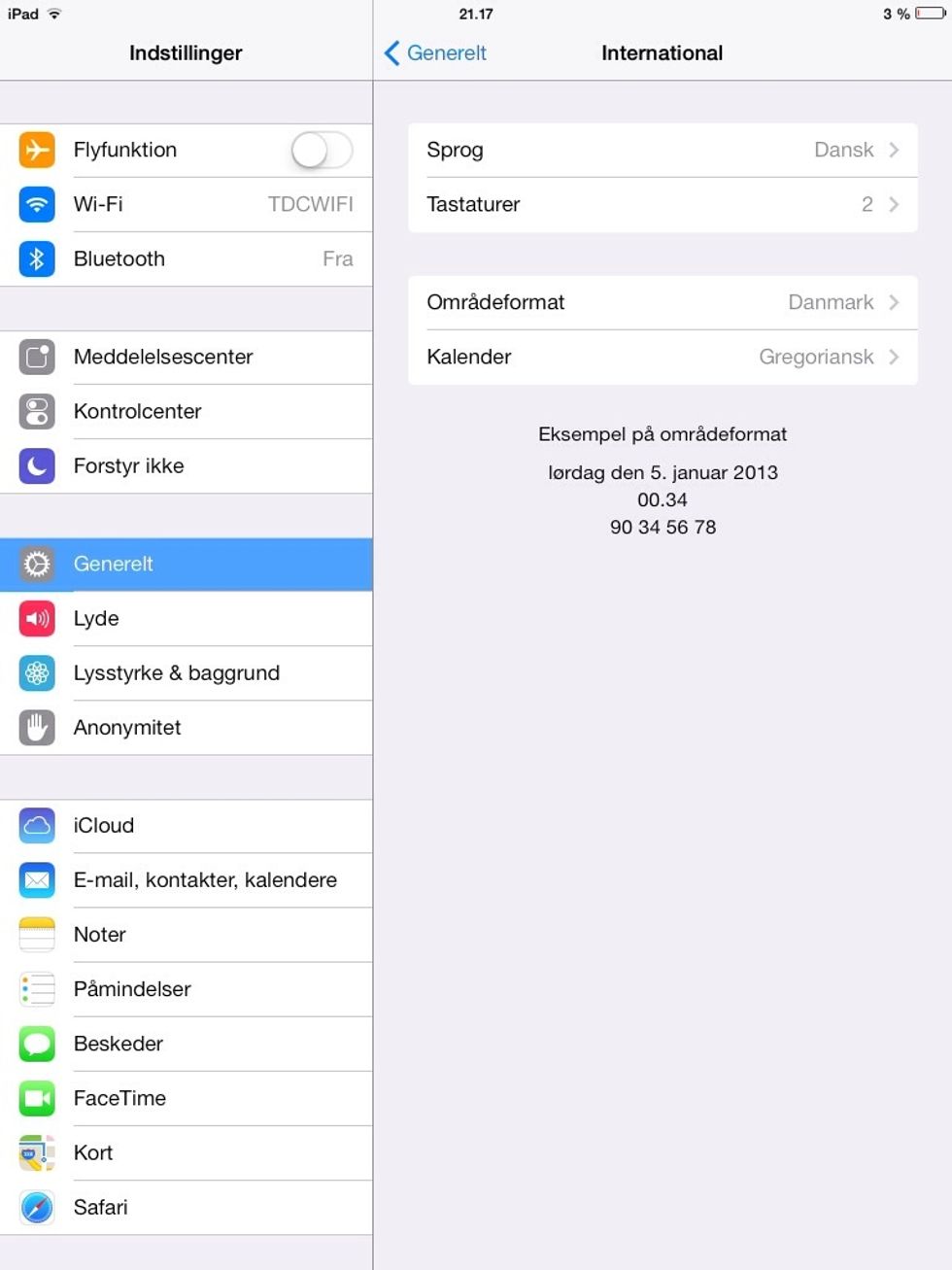
Task: Open FaceTime settings
Action: coord(186,1099)
